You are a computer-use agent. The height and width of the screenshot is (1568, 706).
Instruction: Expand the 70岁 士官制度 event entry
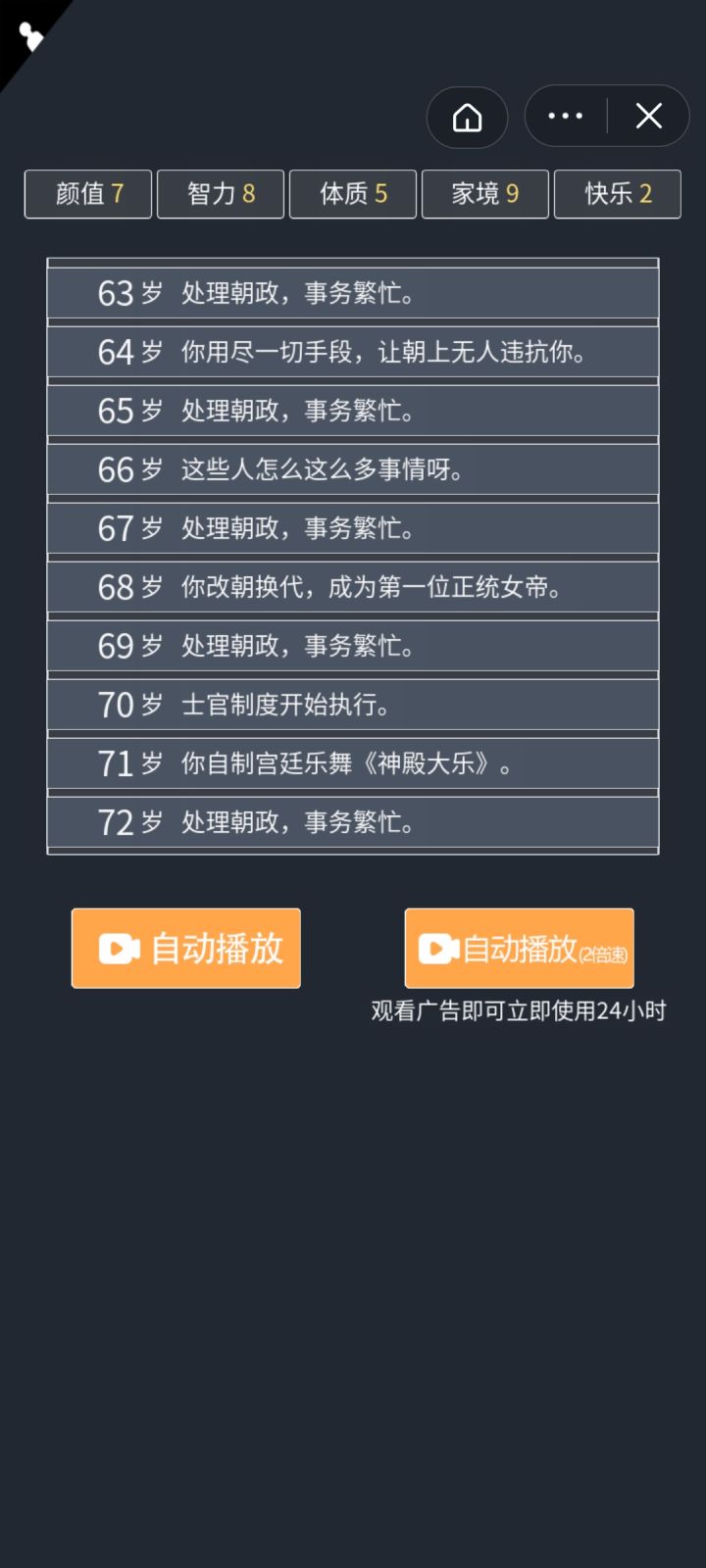pyautogui.click(x=352, y=705)
